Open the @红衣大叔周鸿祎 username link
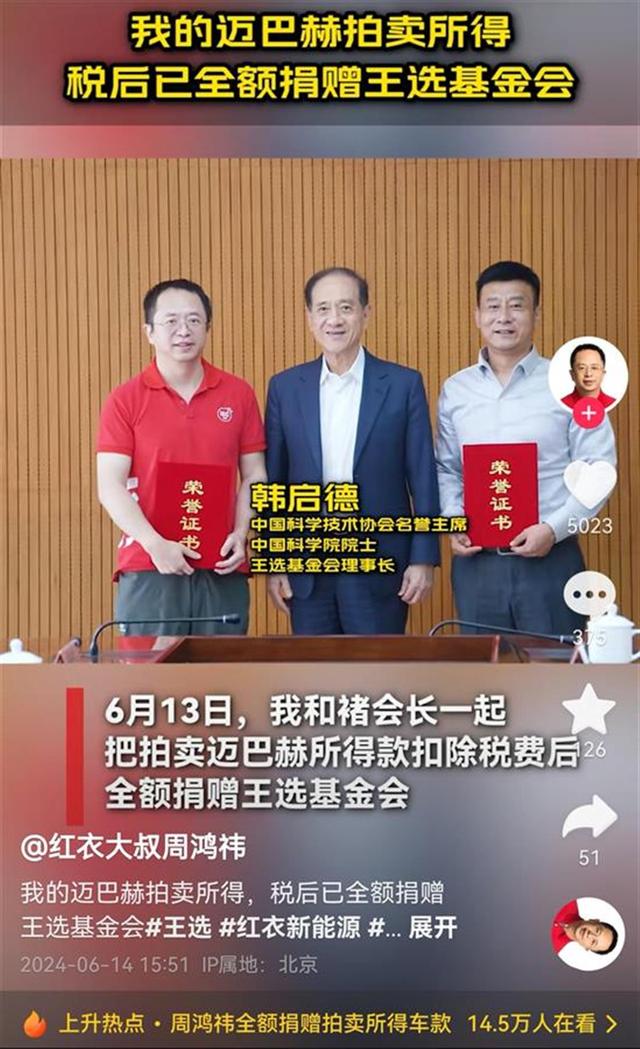Screen dimensions: 640x1049 point(133,850)
